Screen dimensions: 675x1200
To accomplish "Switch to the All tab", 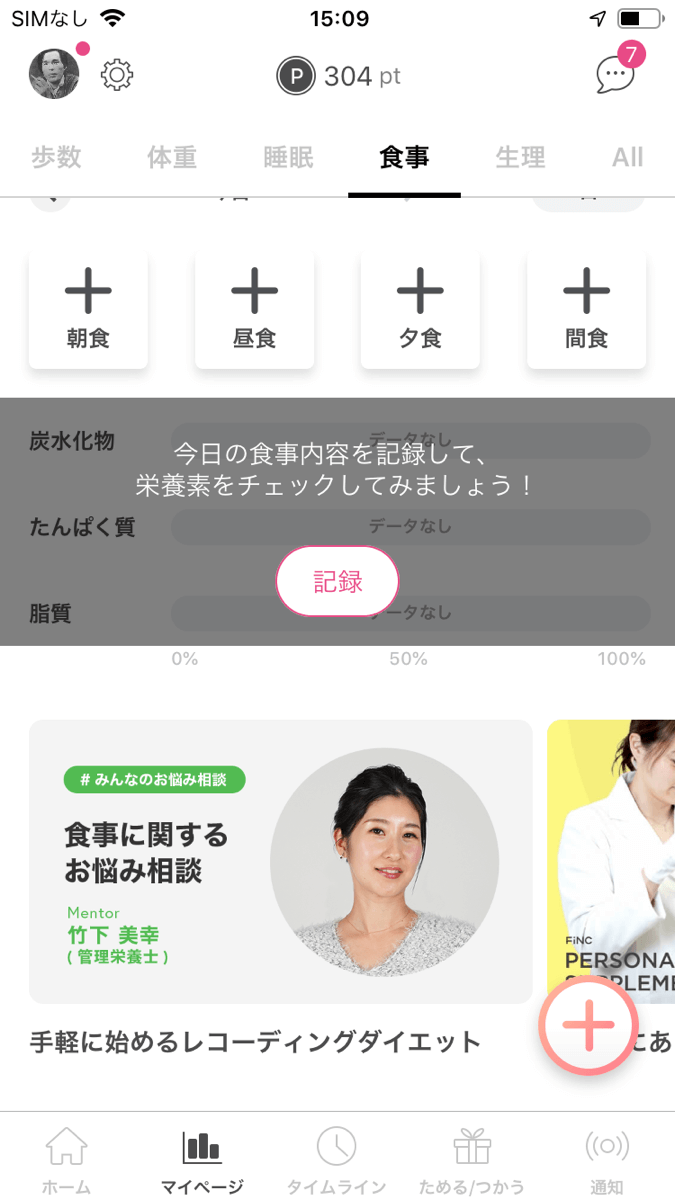I will [x=627, y=157].
